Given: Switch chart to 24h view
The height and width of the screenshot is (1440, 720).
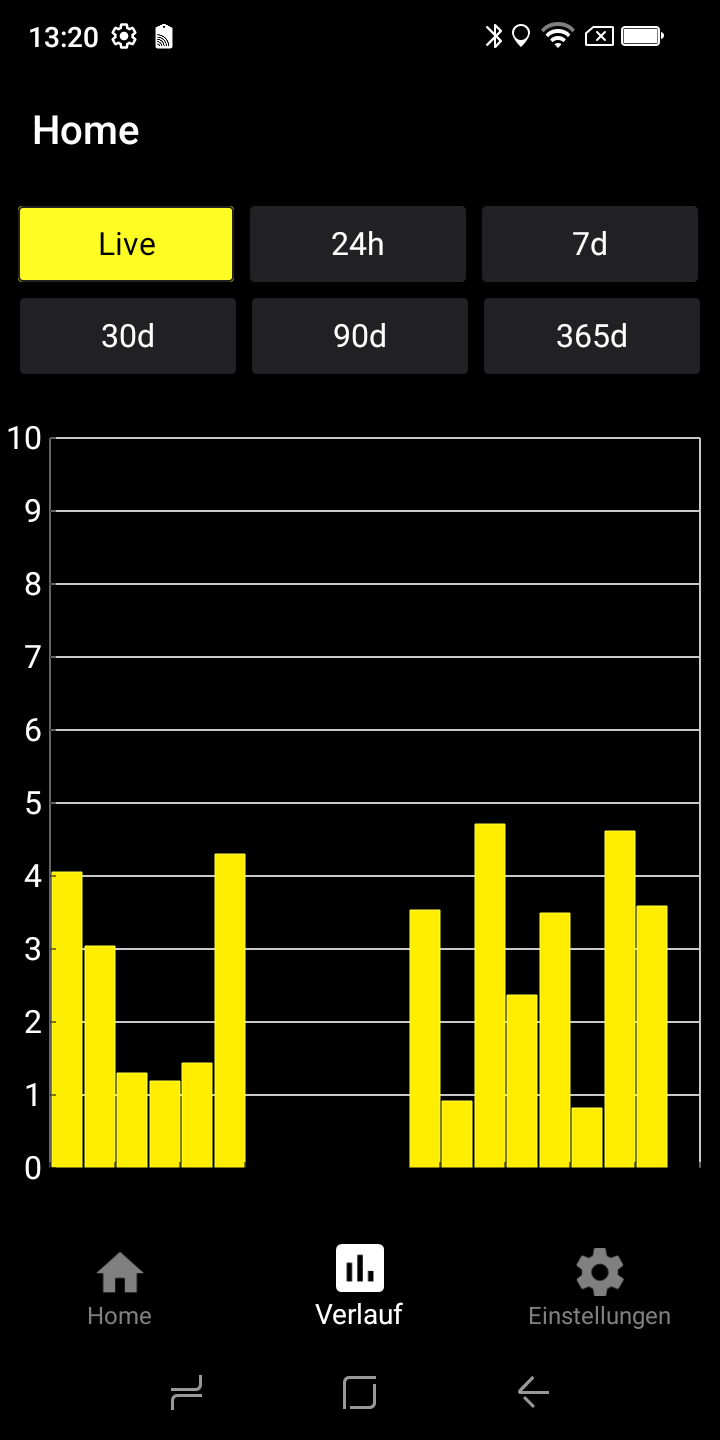Looking at the screenshot, I should click(358, 244).
